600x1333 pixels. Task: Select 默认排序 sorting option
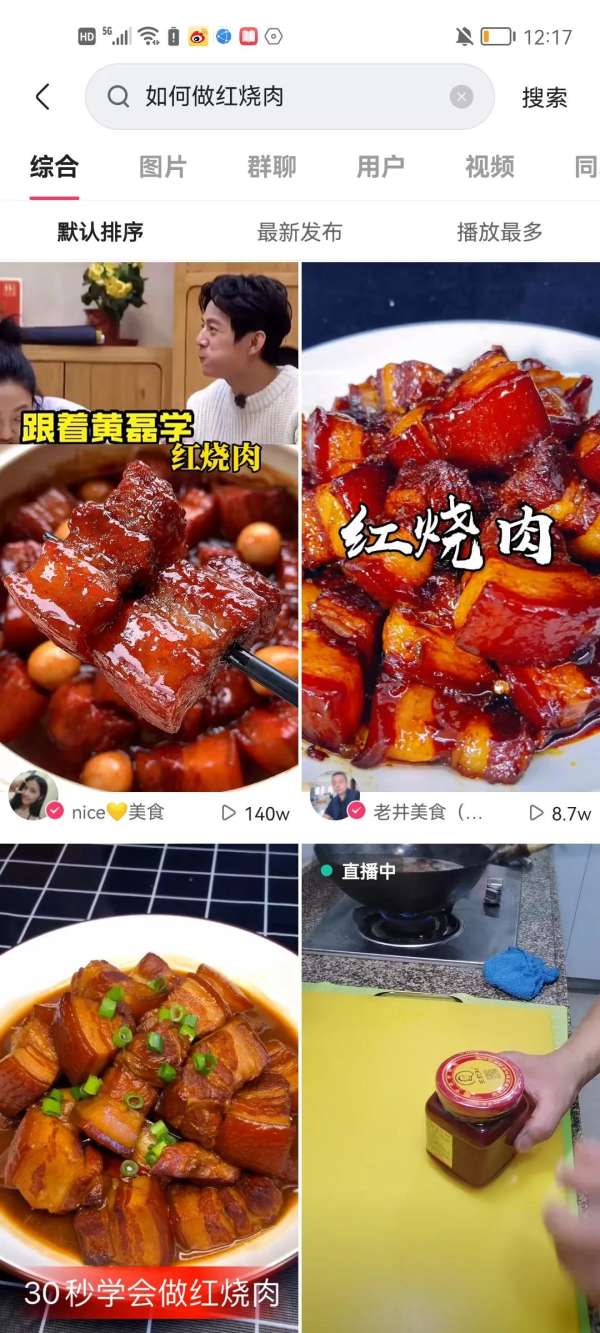[100, 232]
